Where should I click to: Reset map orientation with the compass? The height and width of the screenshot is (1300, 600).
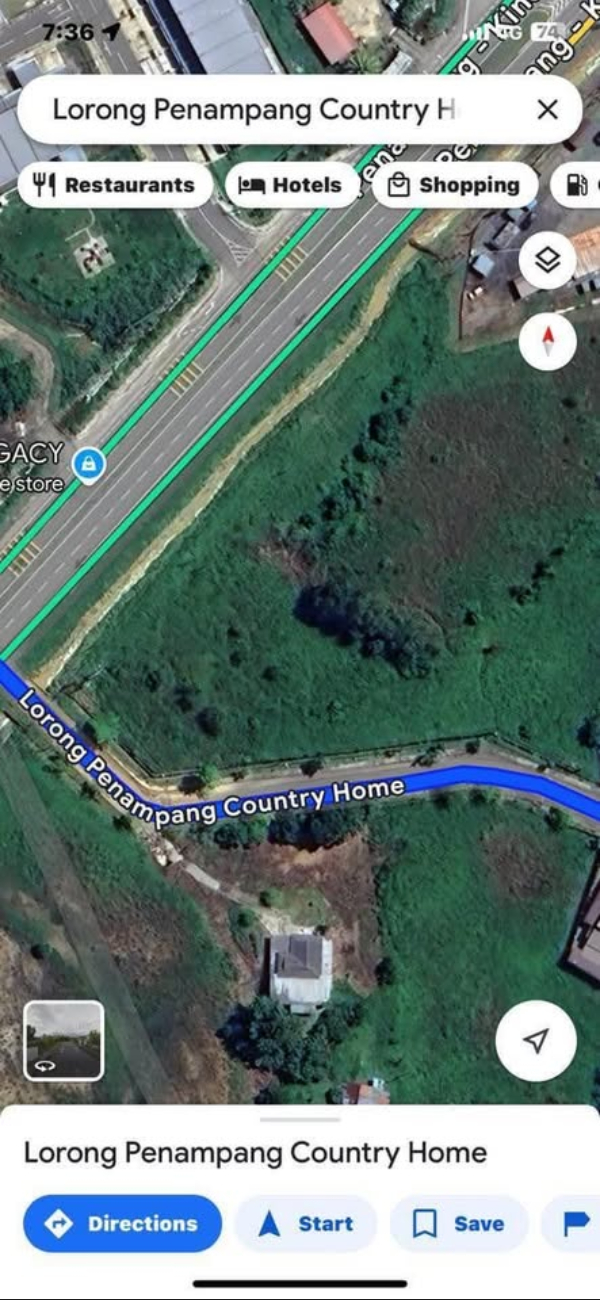tap(547, 342)
